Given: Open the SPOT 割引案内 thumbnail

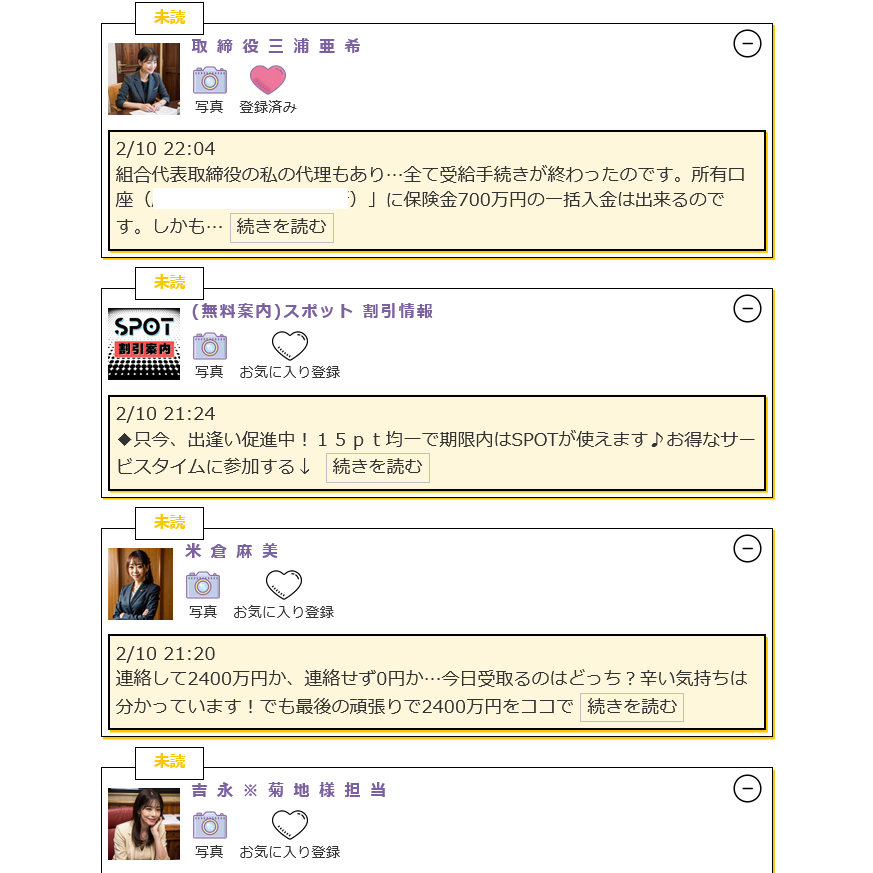Looking at the screenshot, I should pos(144,344).
